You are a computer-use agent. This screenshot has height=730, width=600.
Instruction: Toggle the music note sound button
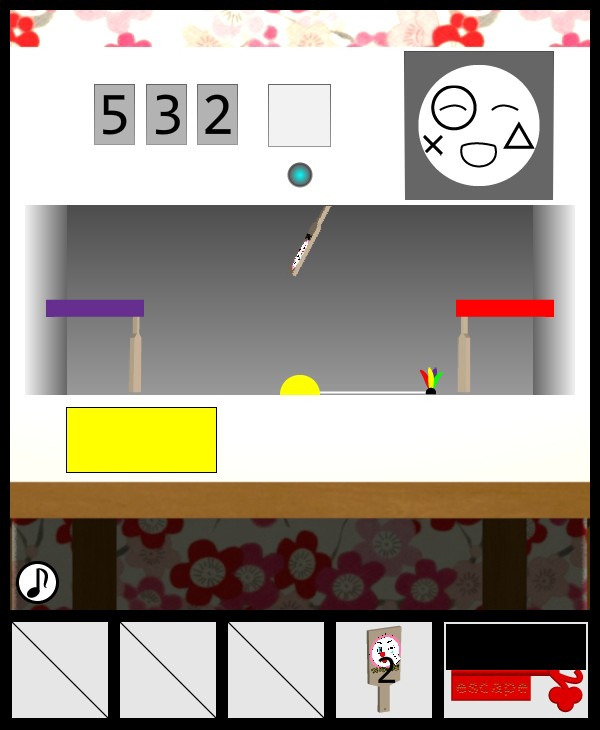(x=37, y=582)
